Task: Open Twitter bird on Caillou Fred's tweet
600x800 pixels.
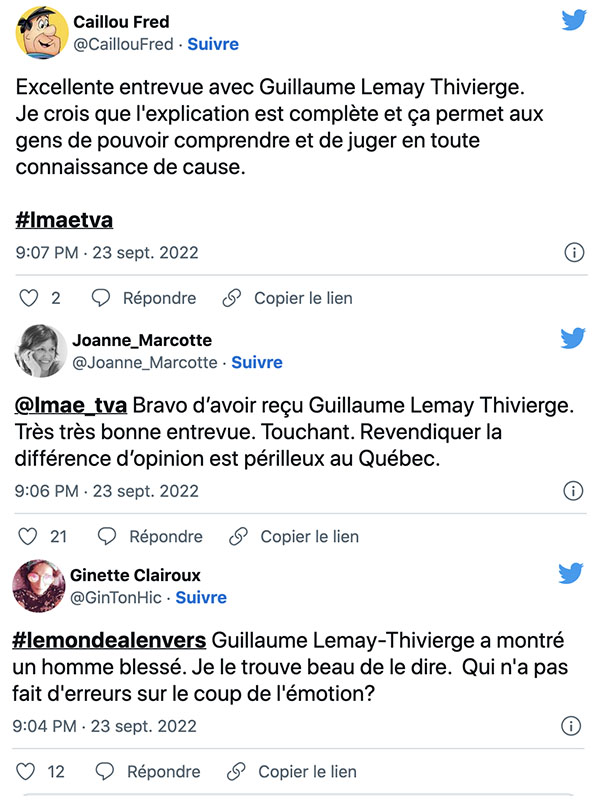Action: pos(573,20)
